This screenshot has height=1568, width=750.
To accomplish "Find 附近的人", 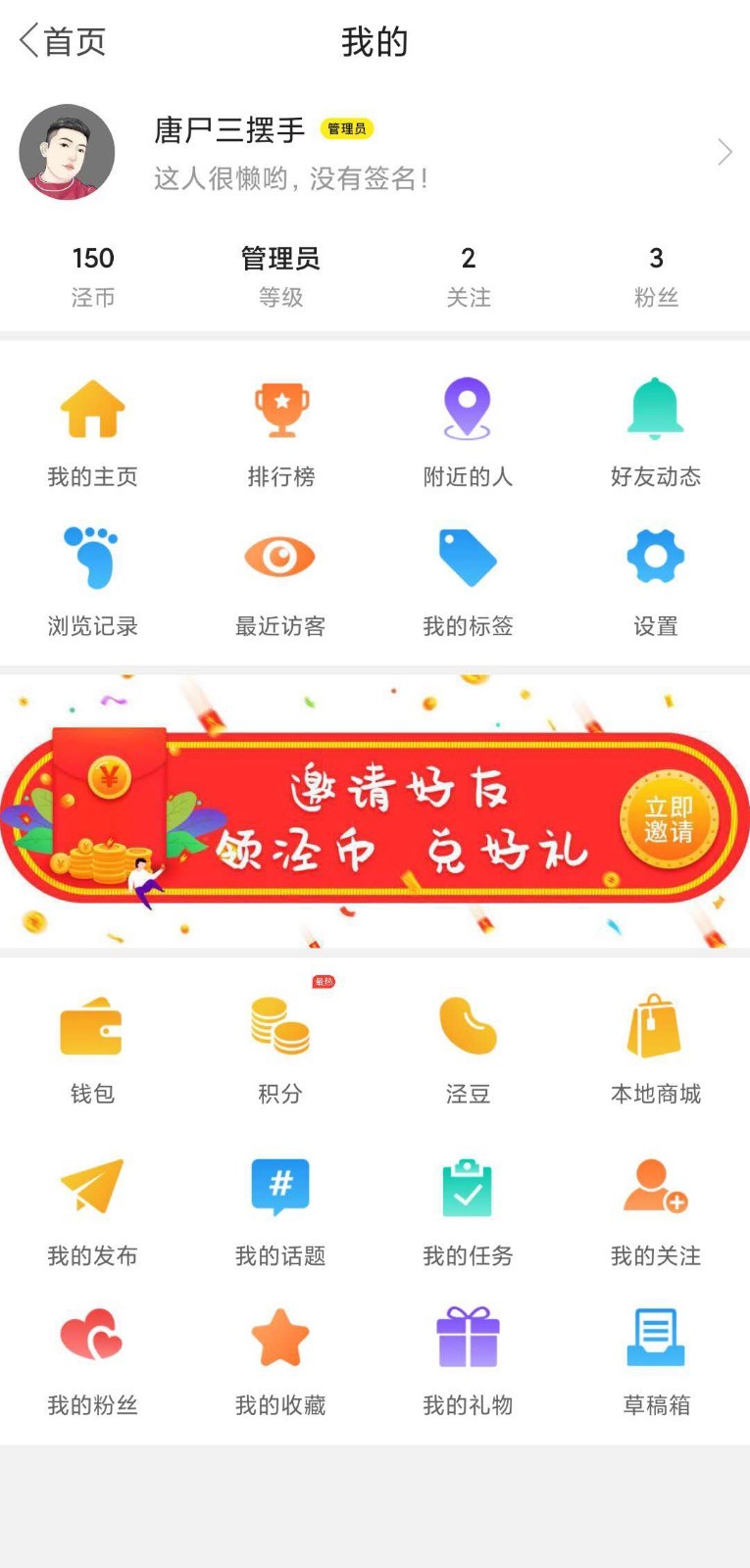I will [x=468, y=431].
